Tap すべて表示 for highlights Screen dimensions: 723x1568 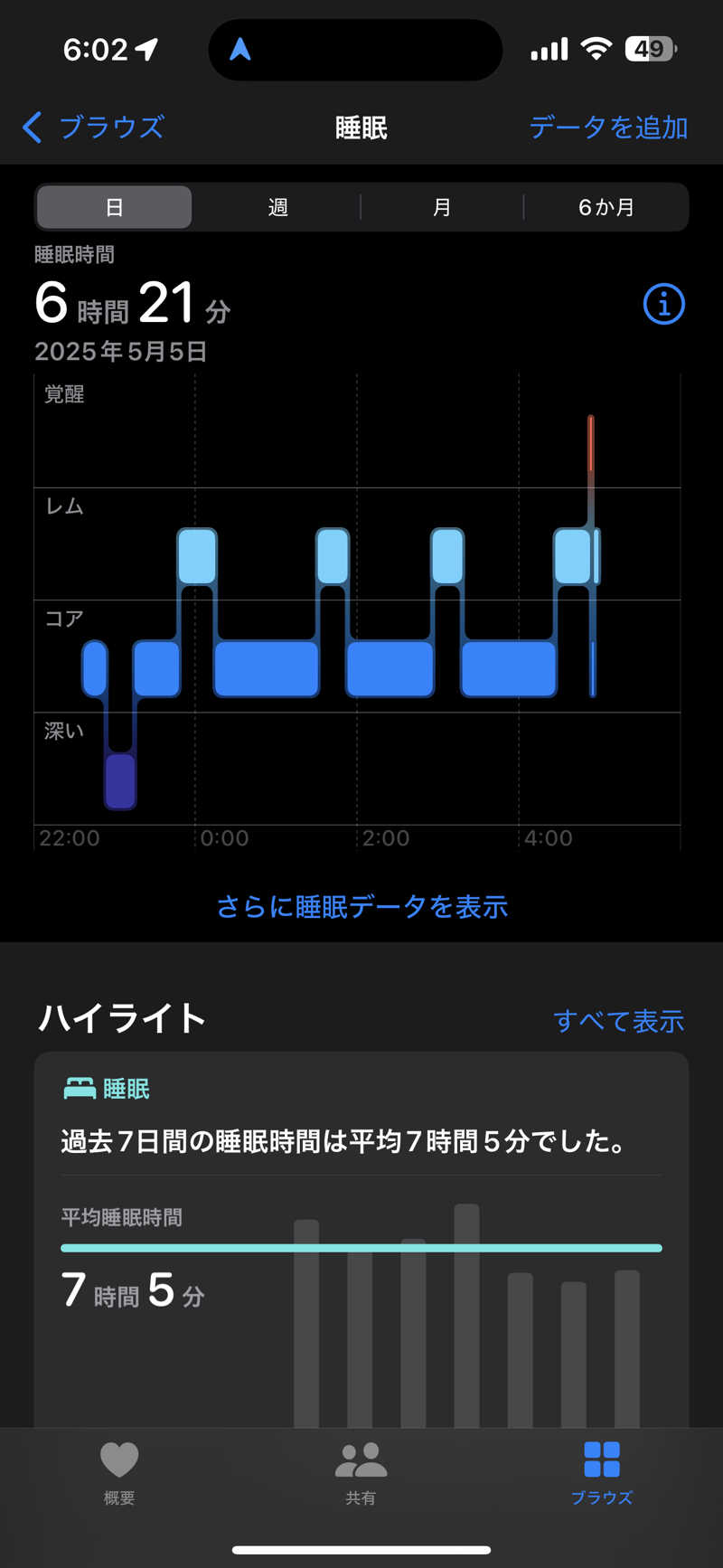click(x=618, y=1021)
